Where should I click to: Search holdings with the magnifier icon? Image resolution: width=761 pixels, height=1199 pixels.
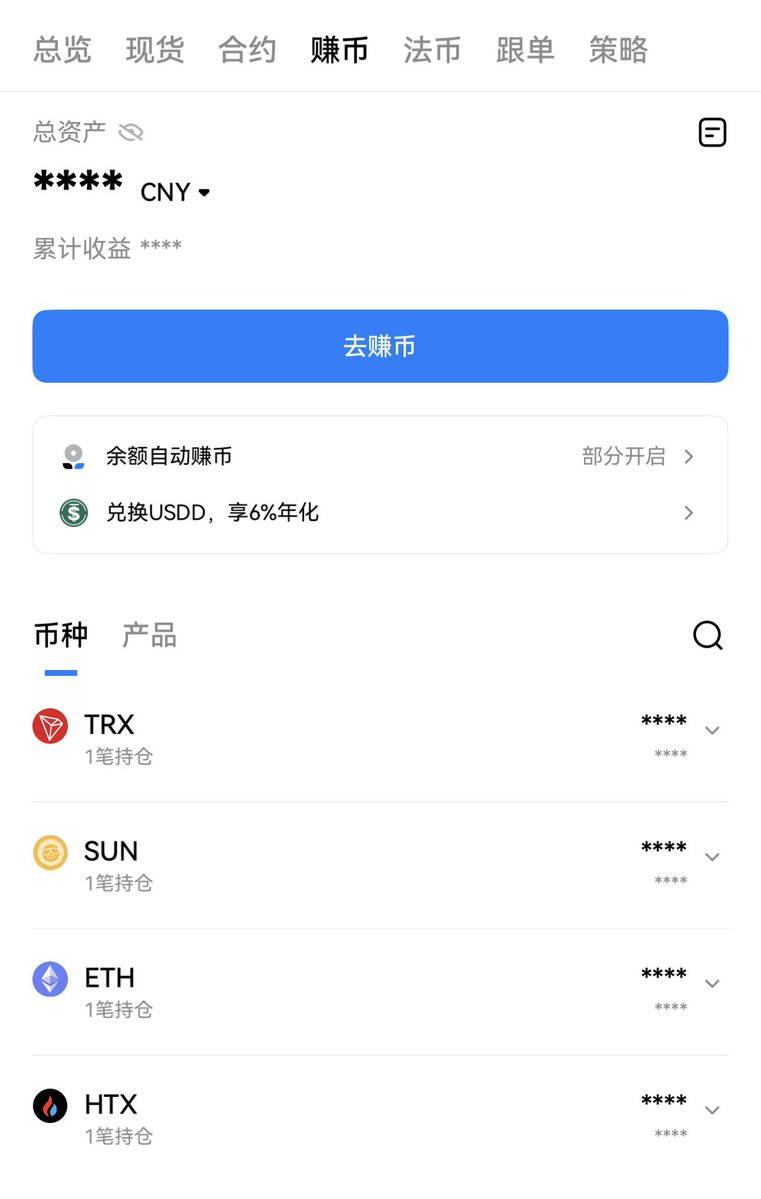click(x=708, y=635)
